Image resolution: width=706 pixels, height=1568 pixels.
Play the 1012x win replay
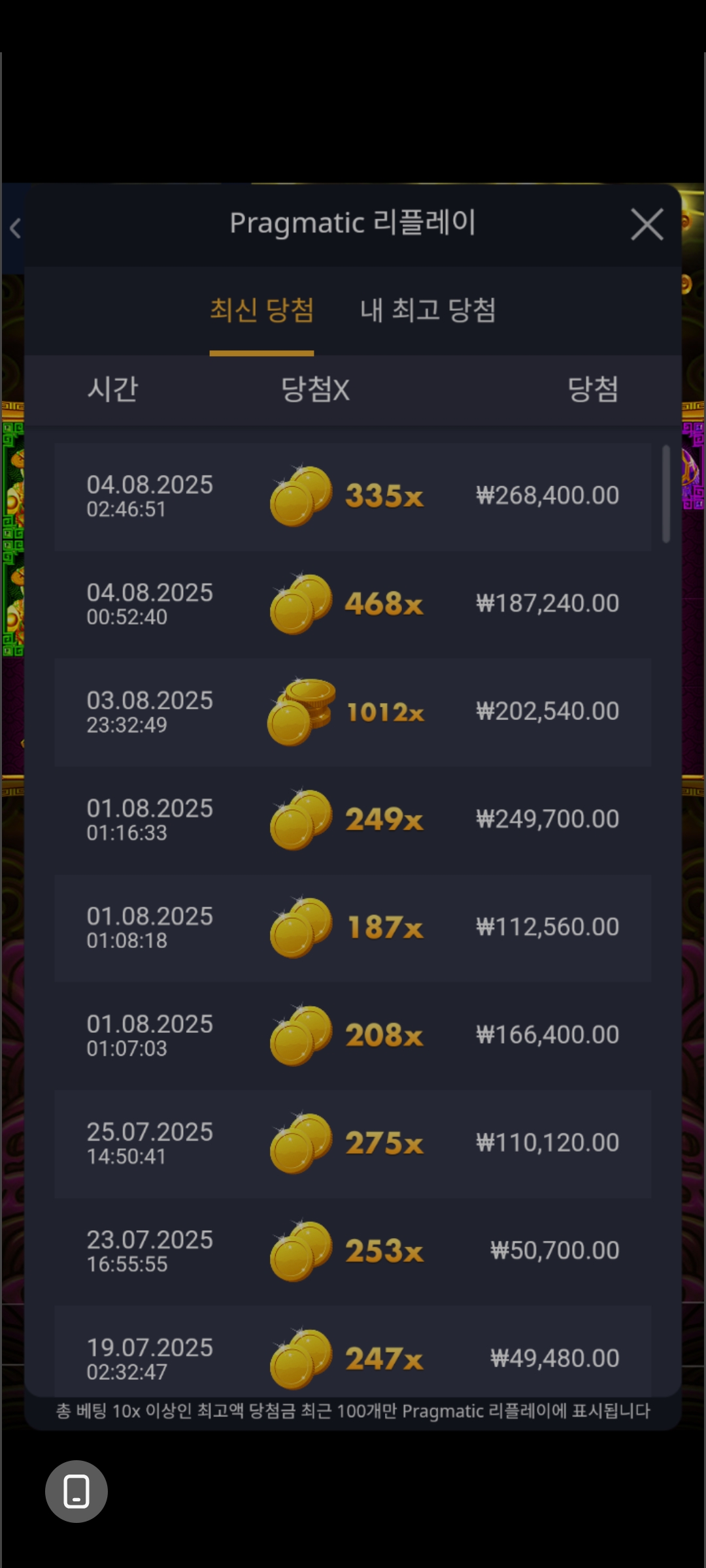pyautogui.click(x=353, y=712)
